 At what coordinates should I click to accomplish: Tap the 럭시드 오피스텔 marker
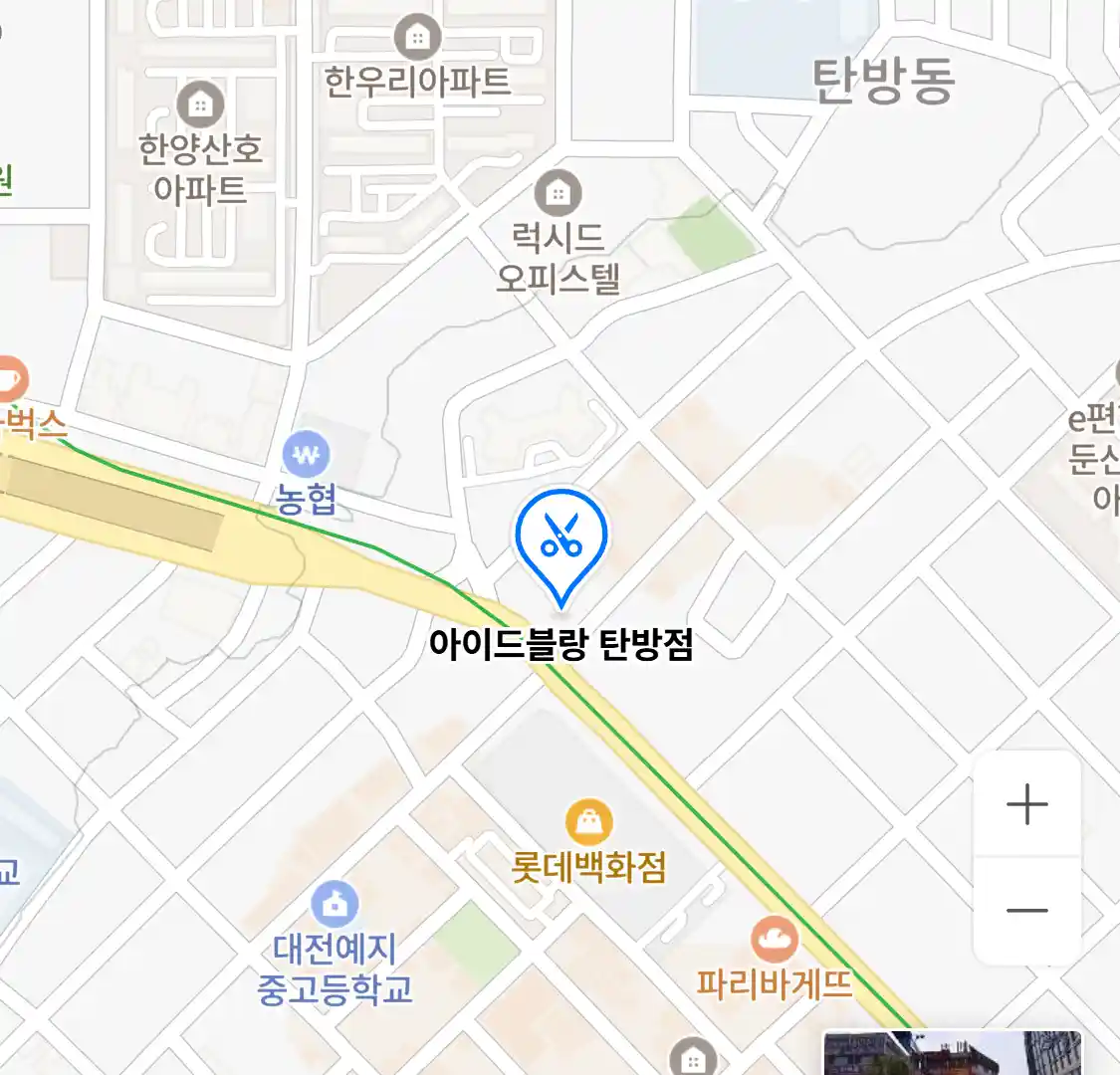558,193
